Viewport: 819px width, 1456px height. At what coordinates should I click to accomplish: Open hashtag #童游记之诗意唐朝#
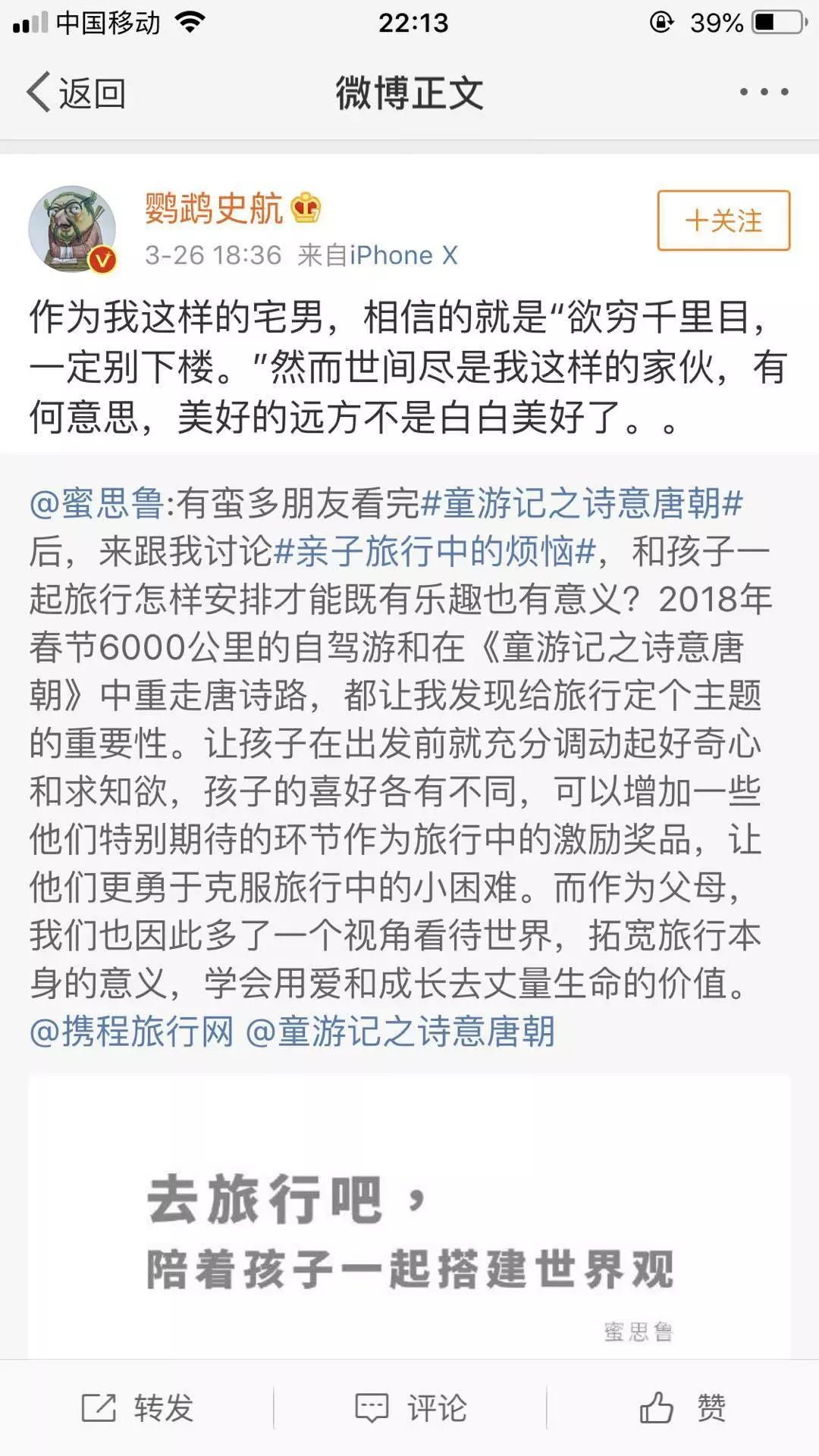point(582,503)
